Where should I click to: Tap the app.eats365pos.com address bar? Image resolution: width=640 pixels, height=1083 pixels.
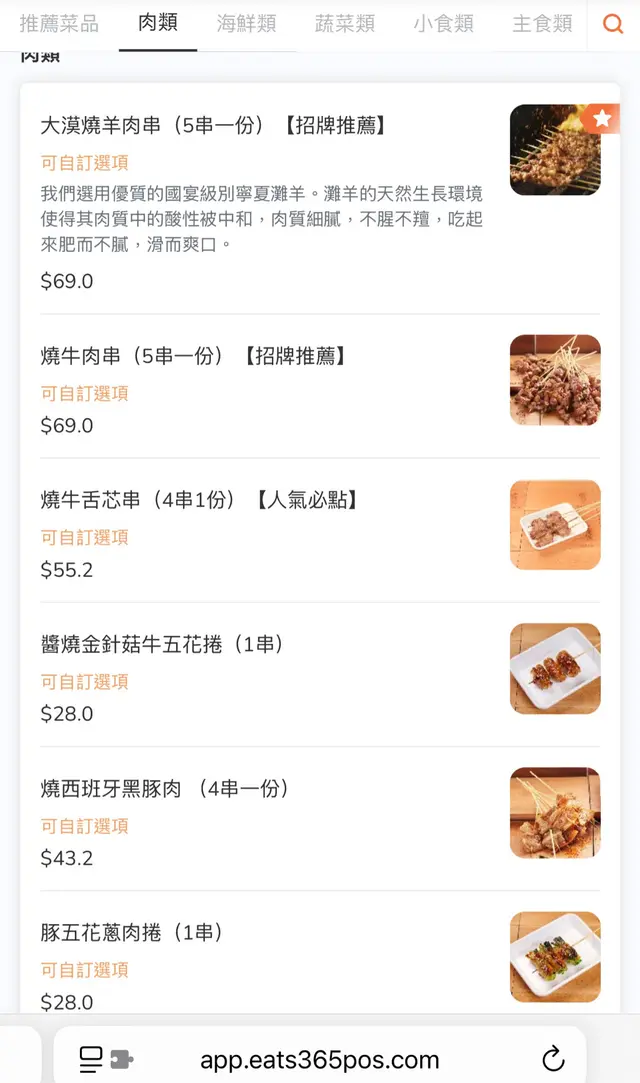pos(320,1059)
